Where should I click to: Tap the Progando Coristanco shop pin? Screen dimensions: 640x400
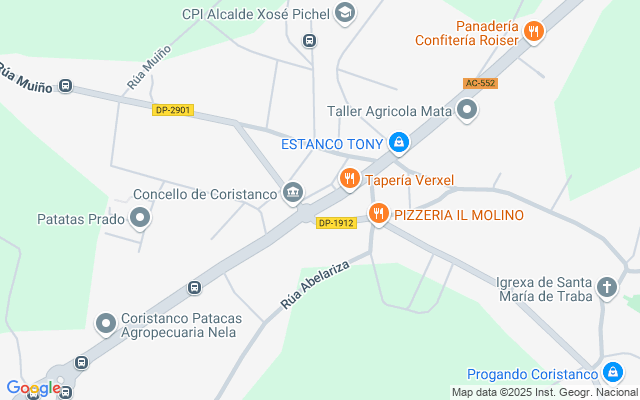614,374
